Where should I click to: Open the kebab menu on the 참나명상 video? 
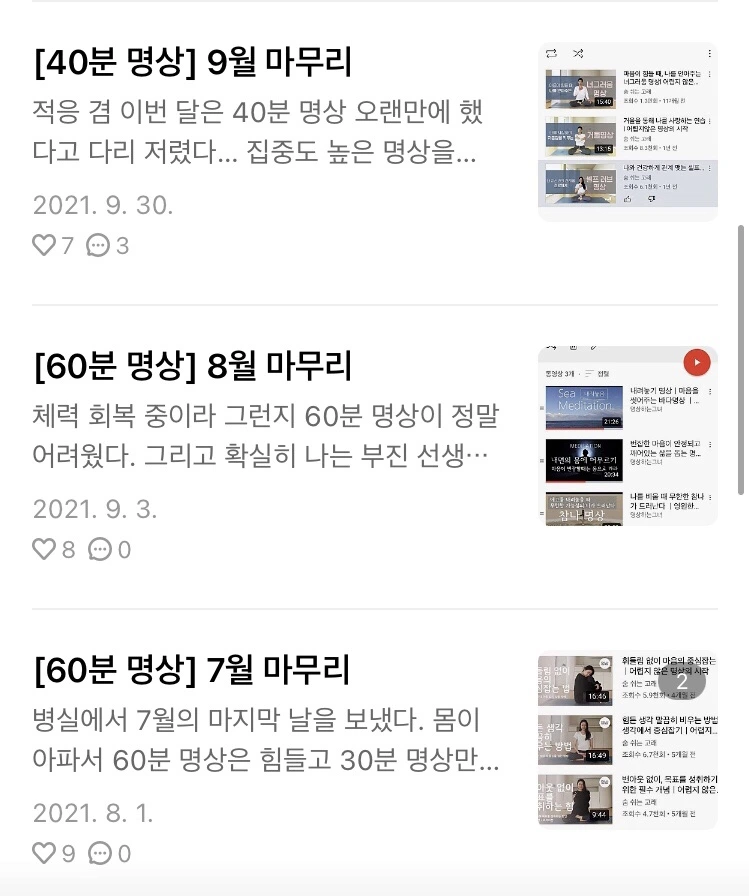point(710,498)
